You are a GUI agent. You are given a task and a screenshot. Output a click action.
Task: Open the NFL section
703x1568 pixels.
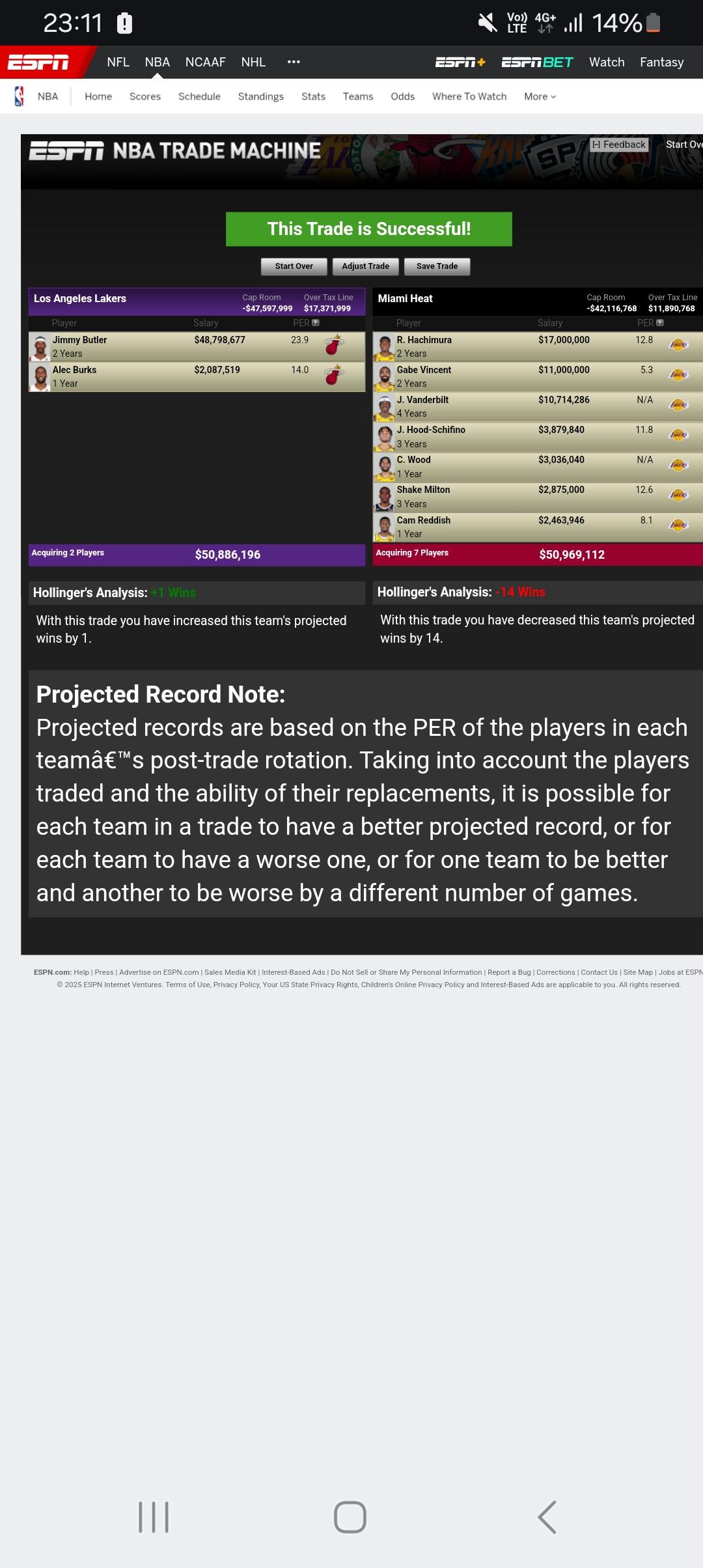point(118,62)
